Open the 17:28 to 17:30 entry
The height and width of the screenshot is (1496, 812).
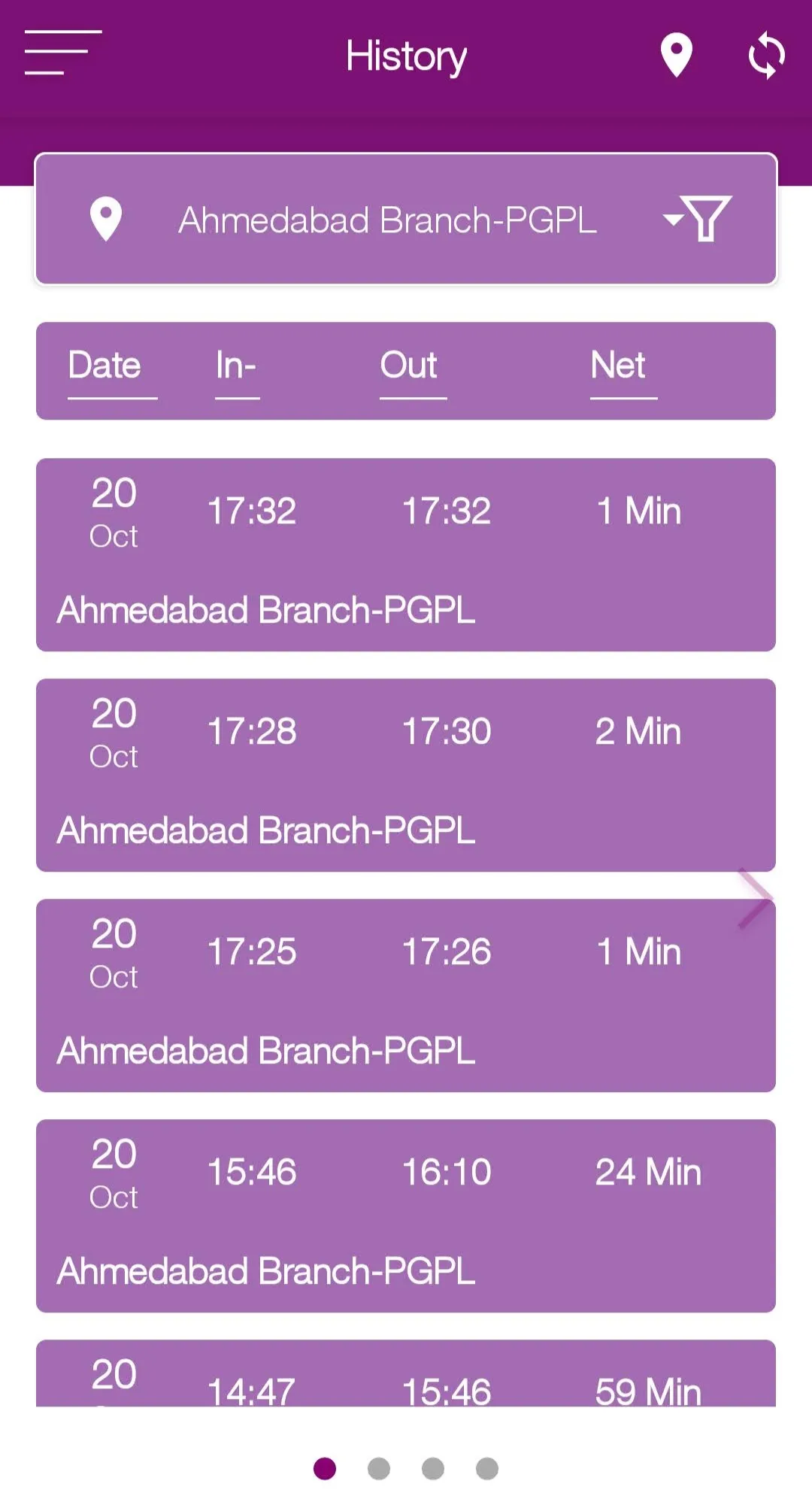coord(406,775)
